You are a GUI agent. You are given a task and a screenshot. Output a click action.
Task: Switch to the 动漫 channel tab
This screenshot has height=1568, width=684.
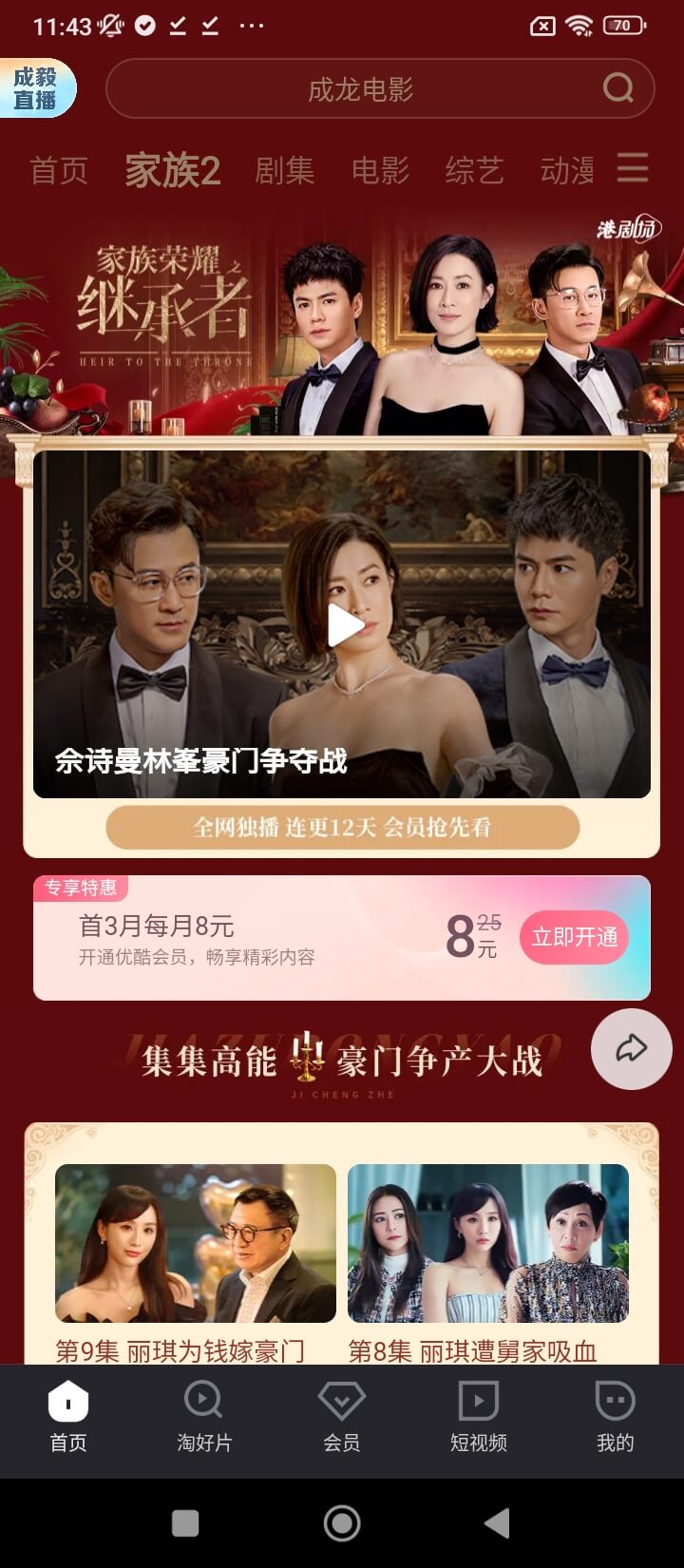(x=567, y=171)
